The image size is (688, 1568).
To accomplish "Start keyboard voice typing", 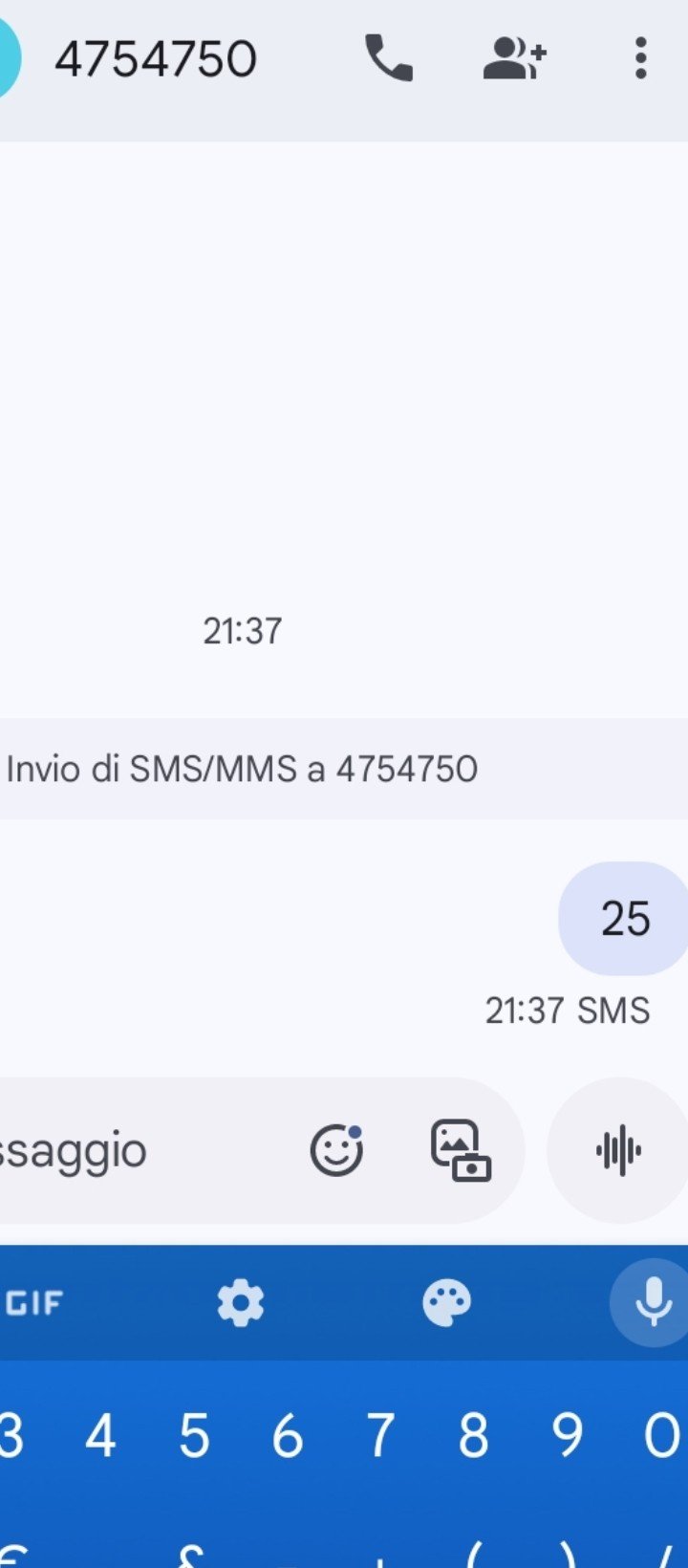I will coord(653,1302).
